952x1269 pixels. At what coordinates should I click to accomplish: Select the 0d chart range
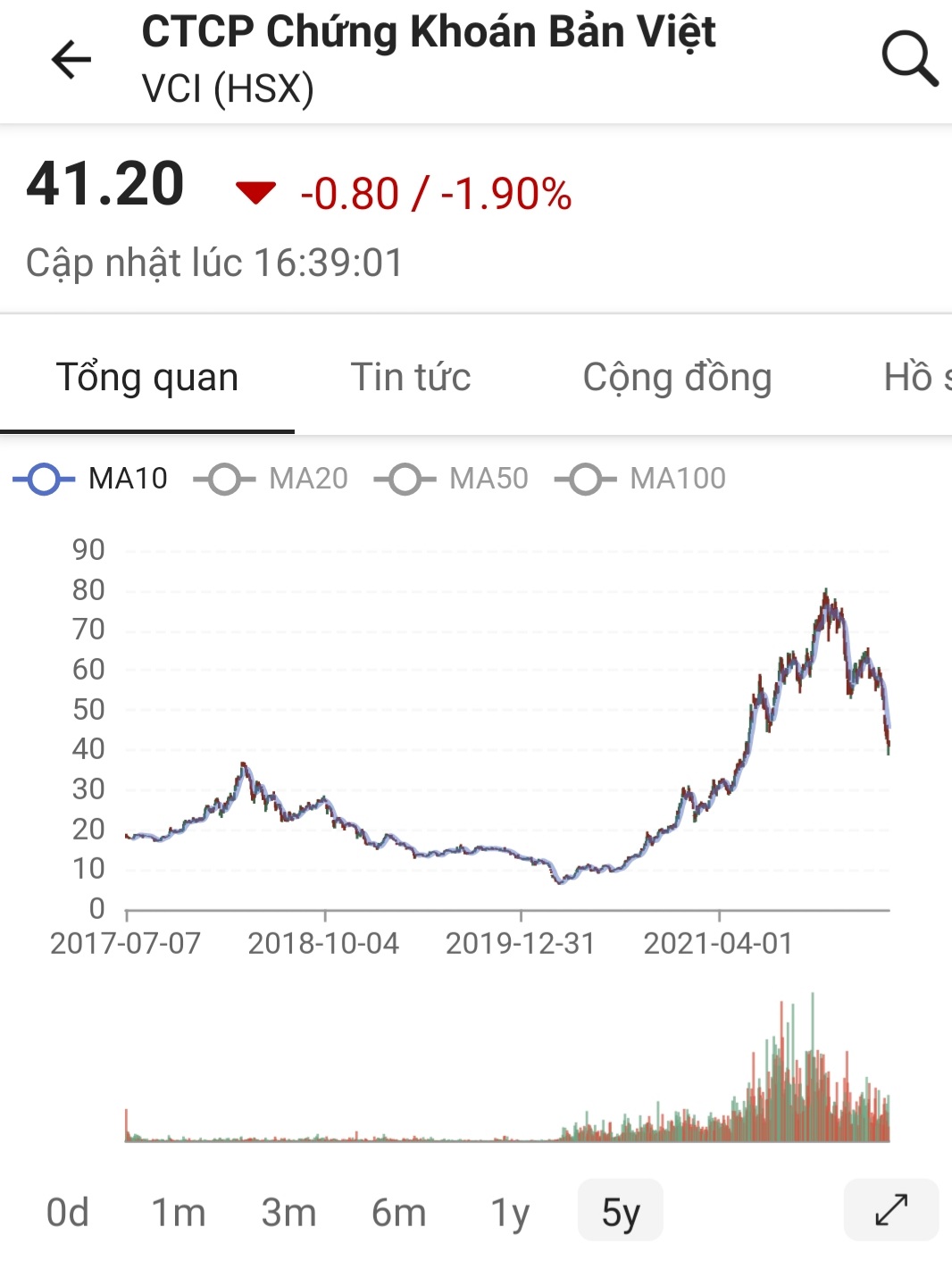coord(68,1212)
